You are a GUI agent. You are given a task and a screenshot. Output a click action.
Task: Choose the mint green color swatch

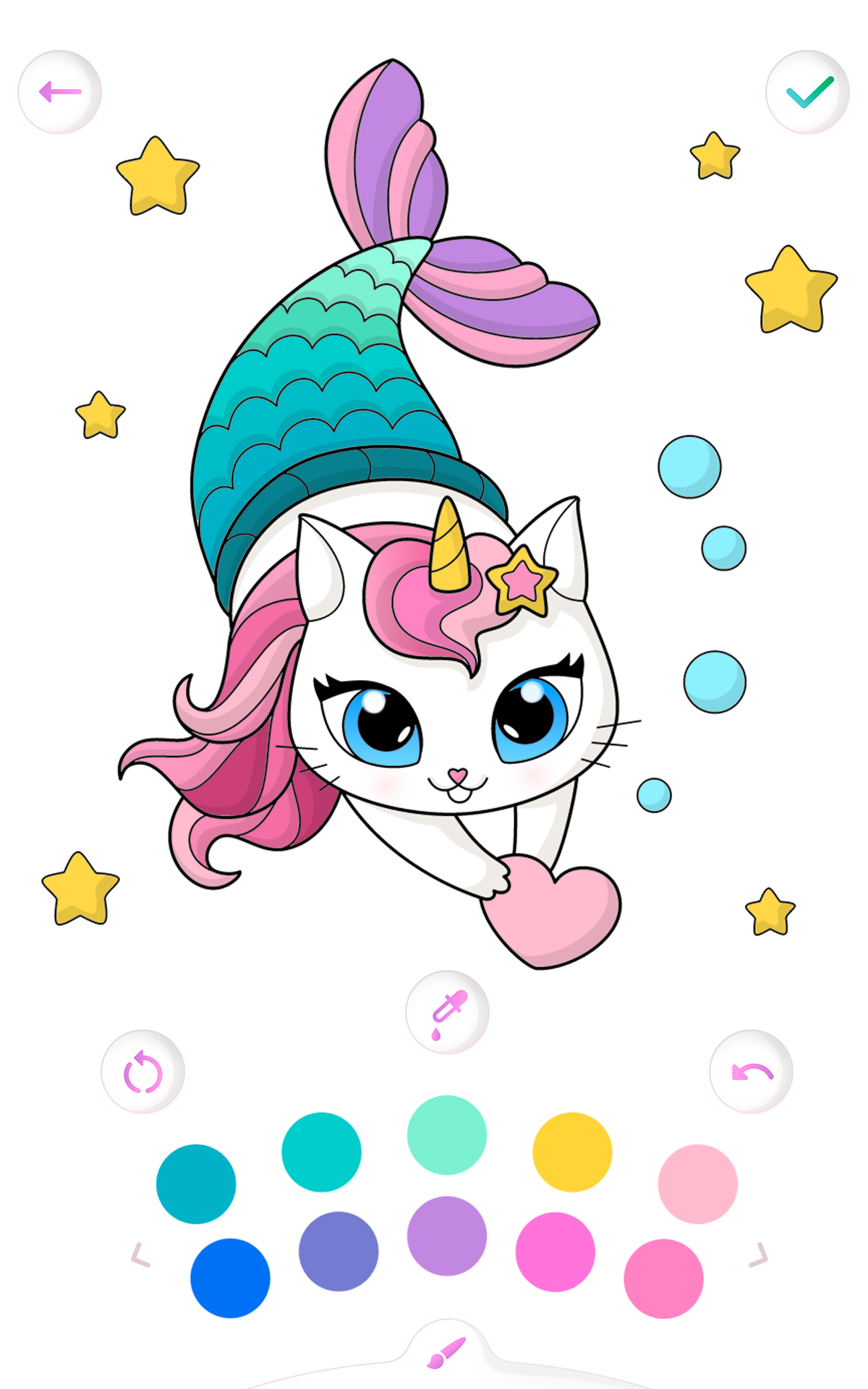[447, 1134]
